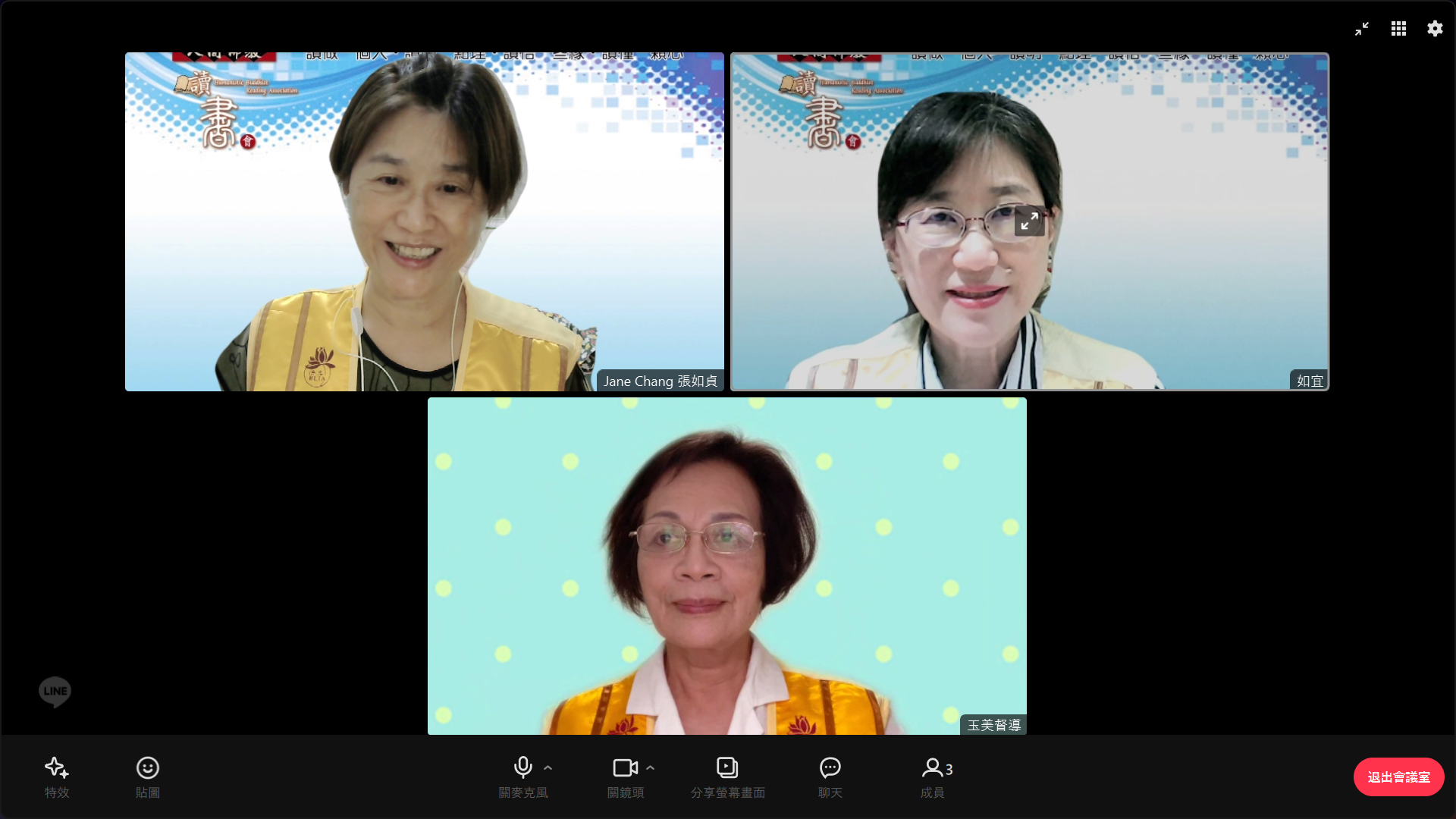Open the grid view layout icon
The image size is (1456, 819).
click(x=1398, y=29)
